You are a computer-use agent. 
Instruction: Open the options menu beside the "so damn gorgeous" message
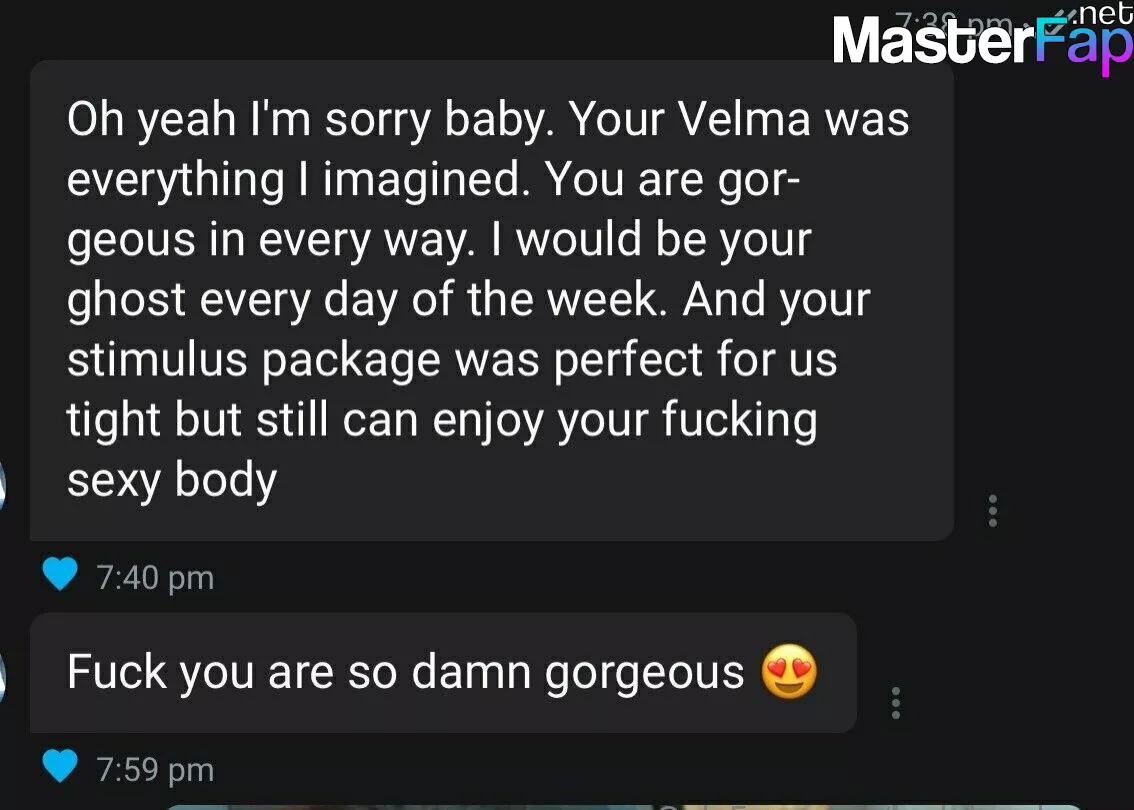click(x=896, y=702)
